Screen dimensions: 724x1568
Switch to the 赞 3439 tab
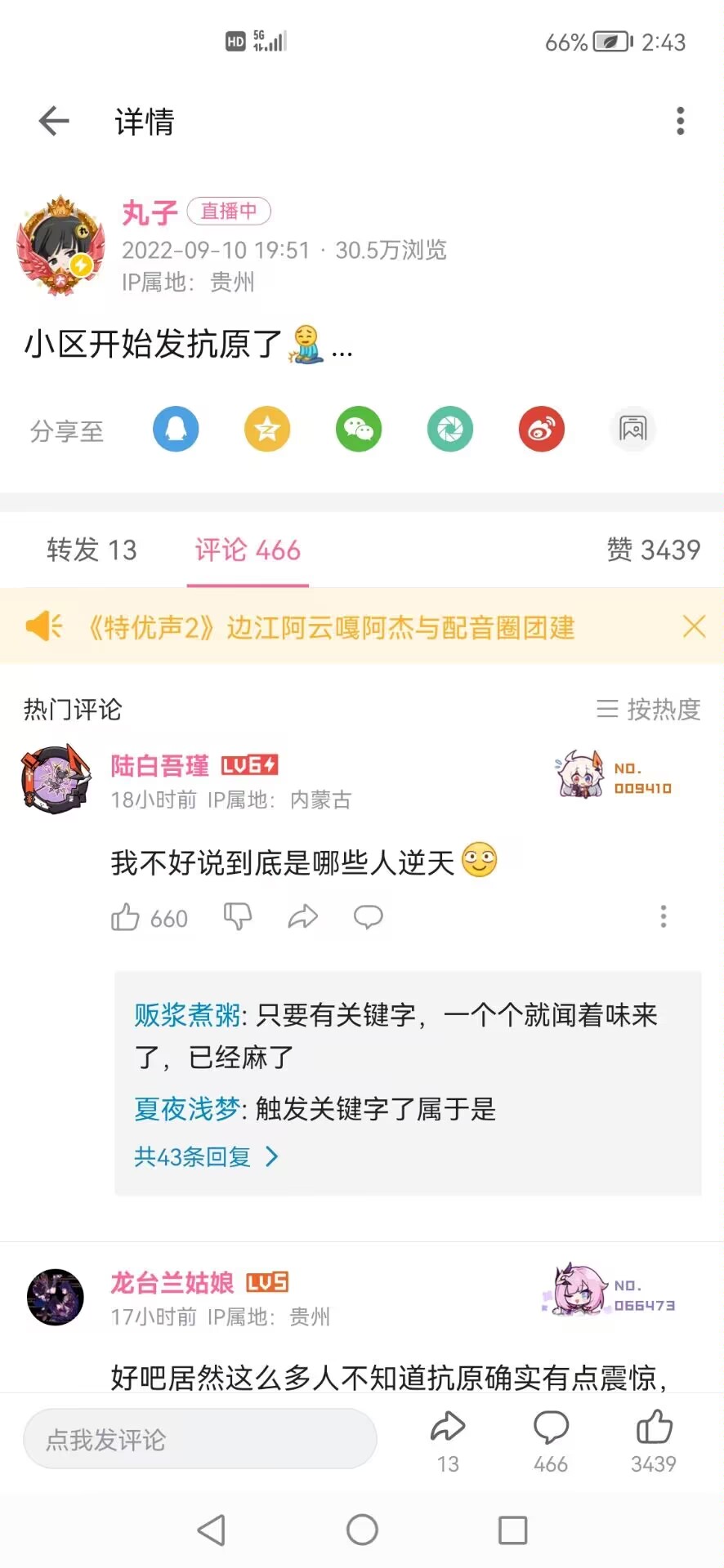pos(653,550)
